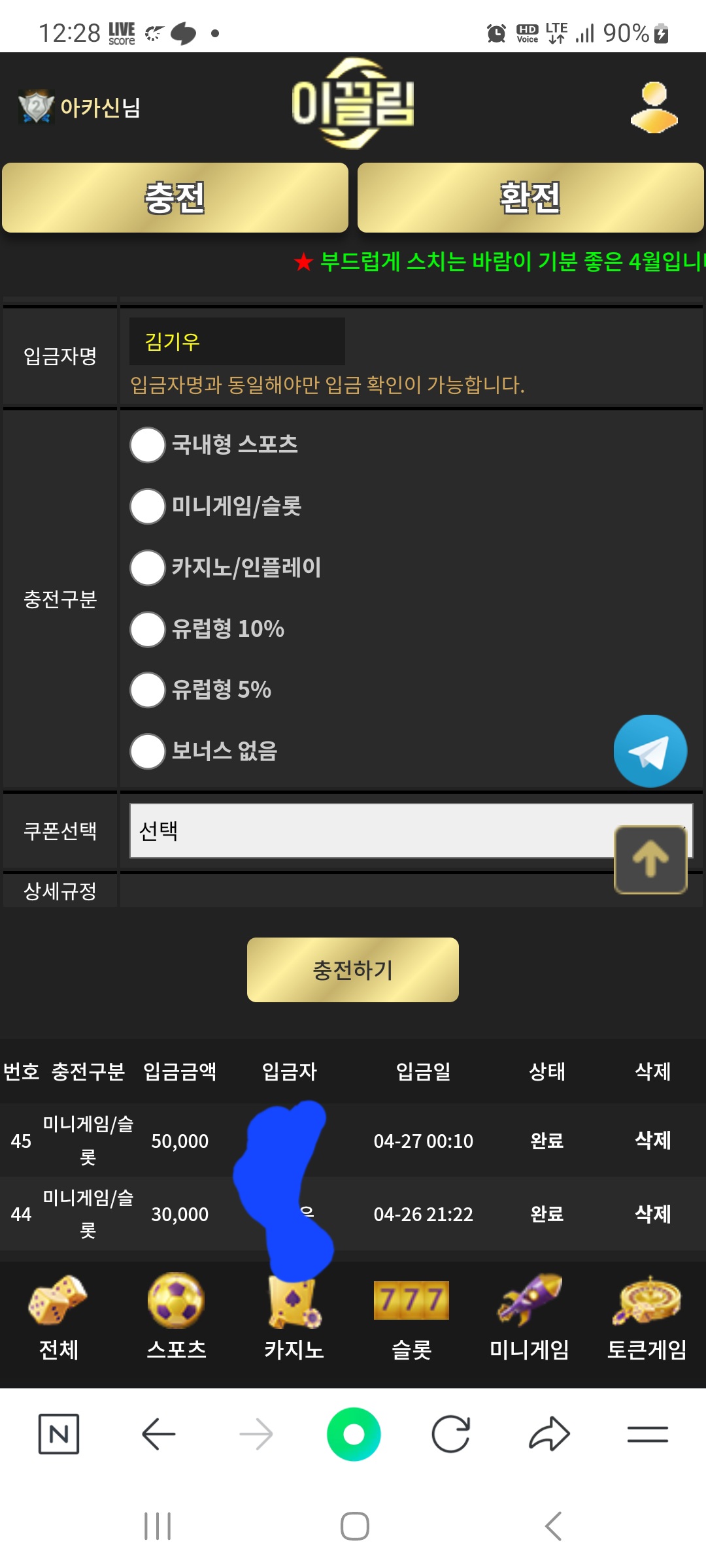The height and width of the screenshot is (1568, 706).
Task: Tap the 환전 gold button
Action: click(530, 197)
